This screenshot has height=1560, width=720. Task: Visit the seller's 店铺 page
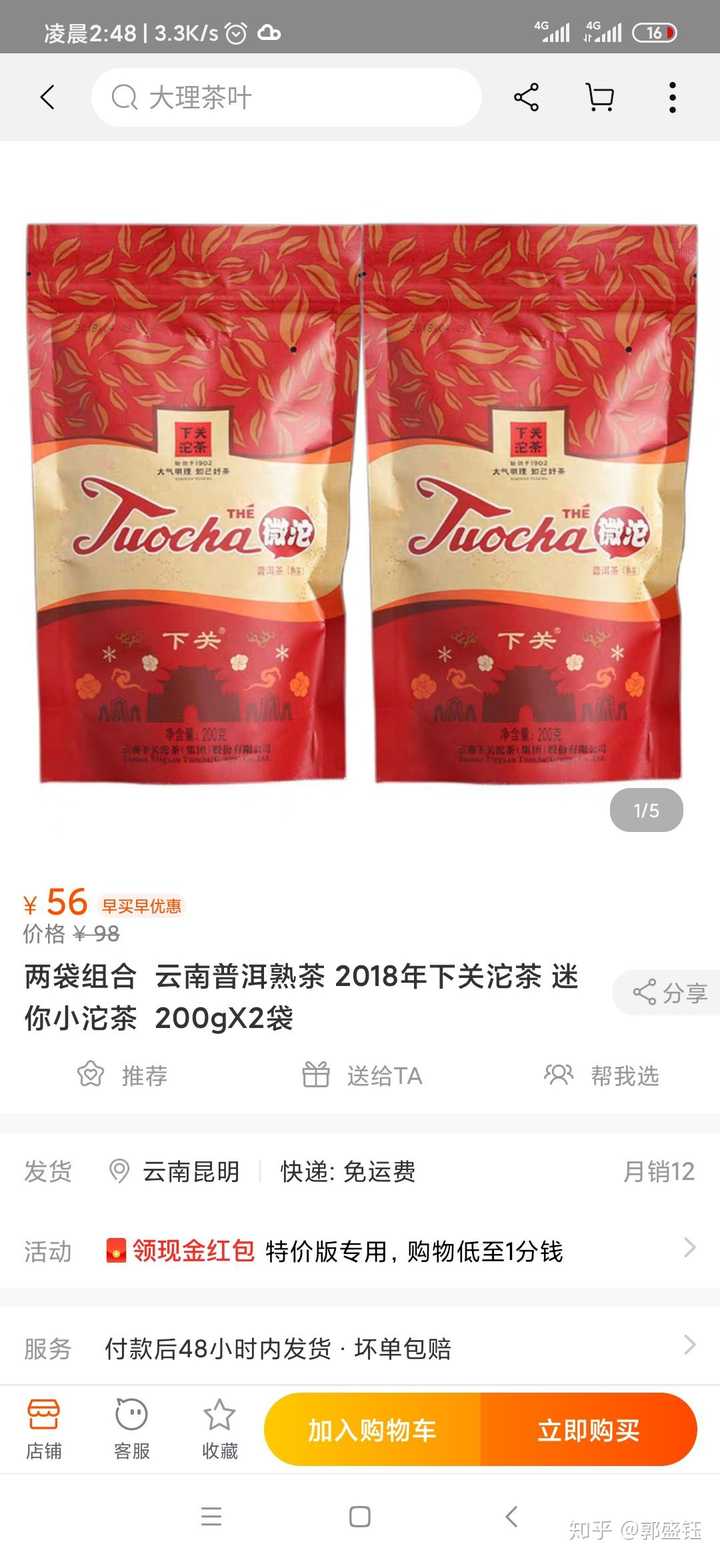coord(43,1429)
